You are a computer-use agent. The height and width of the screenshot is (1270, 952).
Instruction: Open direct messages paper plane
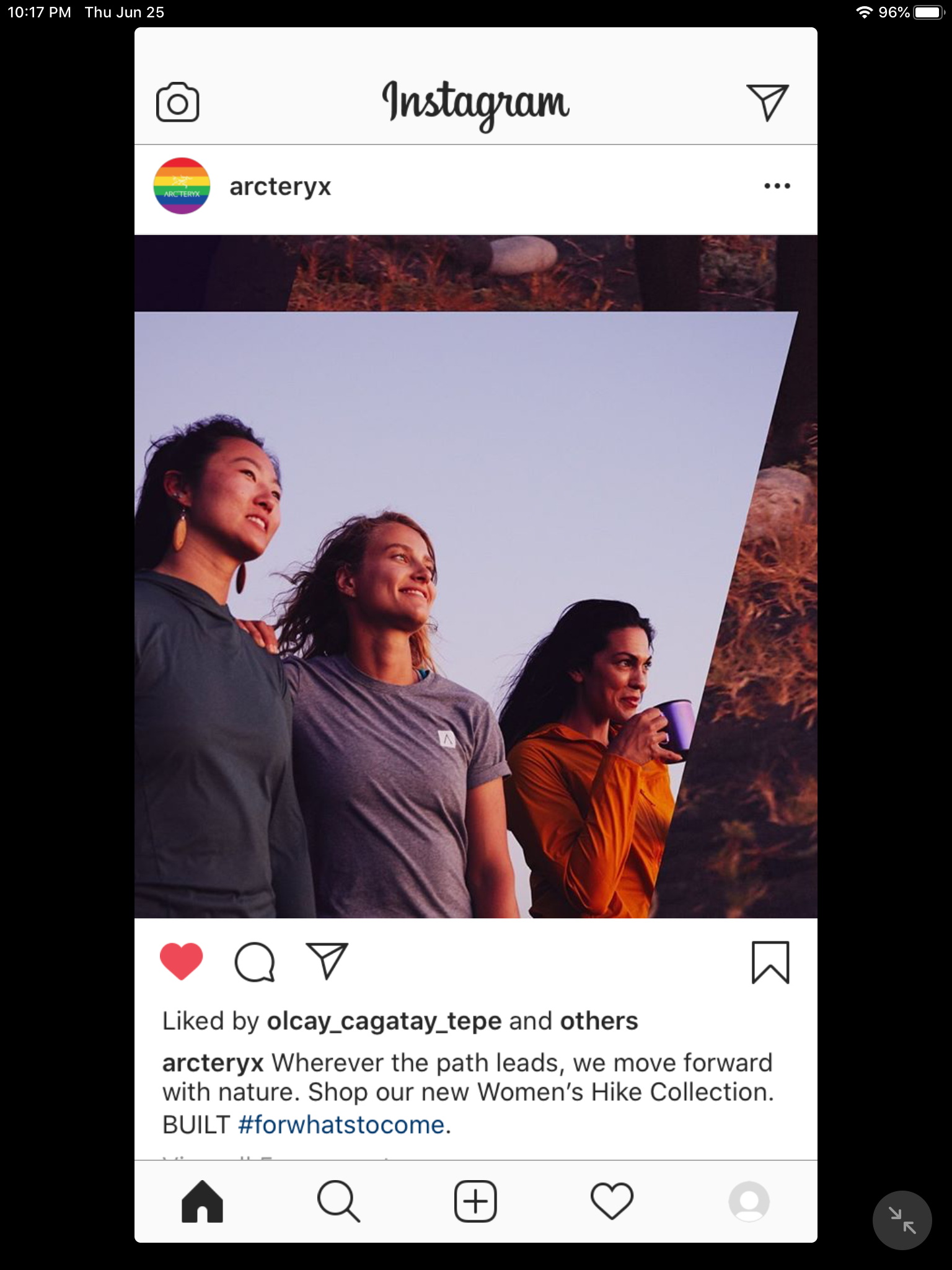point(767,102)
